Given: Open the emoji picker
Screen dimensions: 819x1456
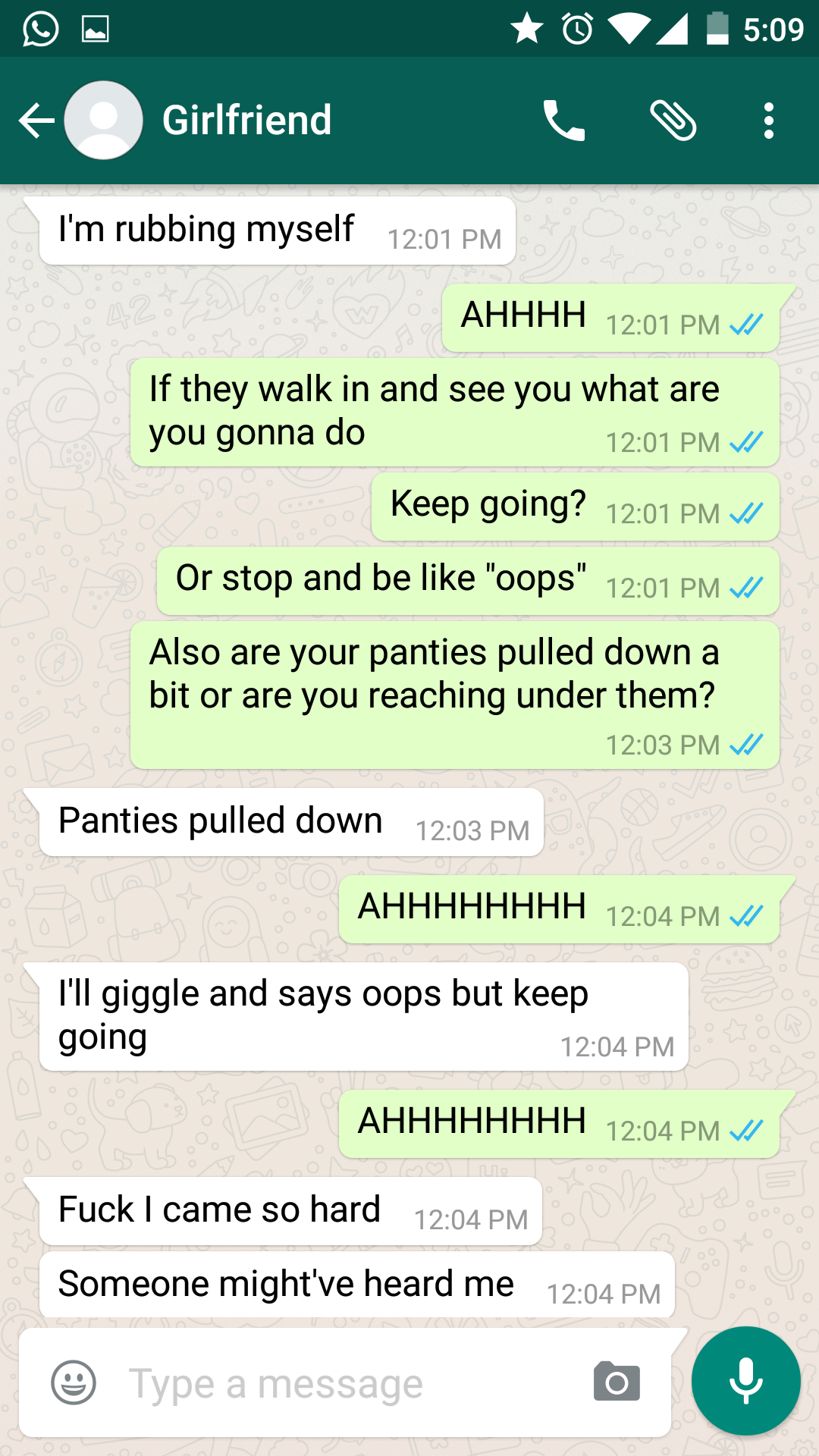Looking at the screenshot, I should (74, 1382).
